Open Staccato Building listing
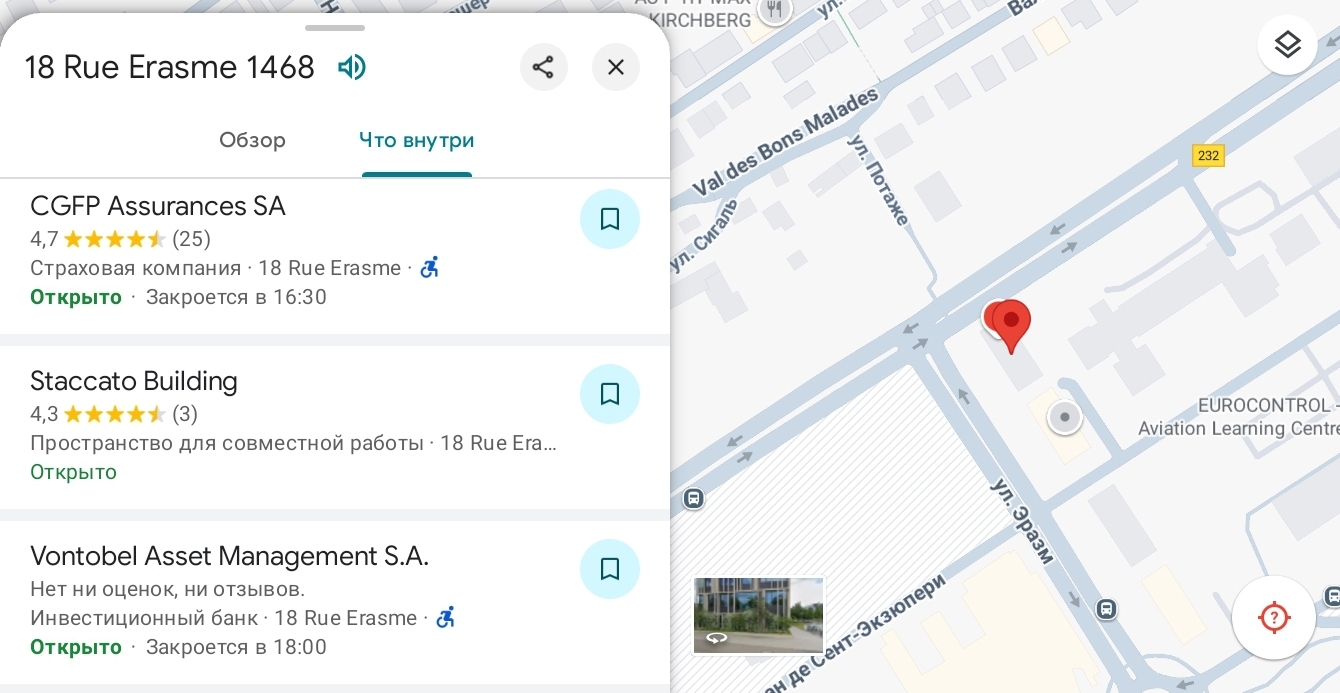1340x693 pixels. click(x=134, y=381)
